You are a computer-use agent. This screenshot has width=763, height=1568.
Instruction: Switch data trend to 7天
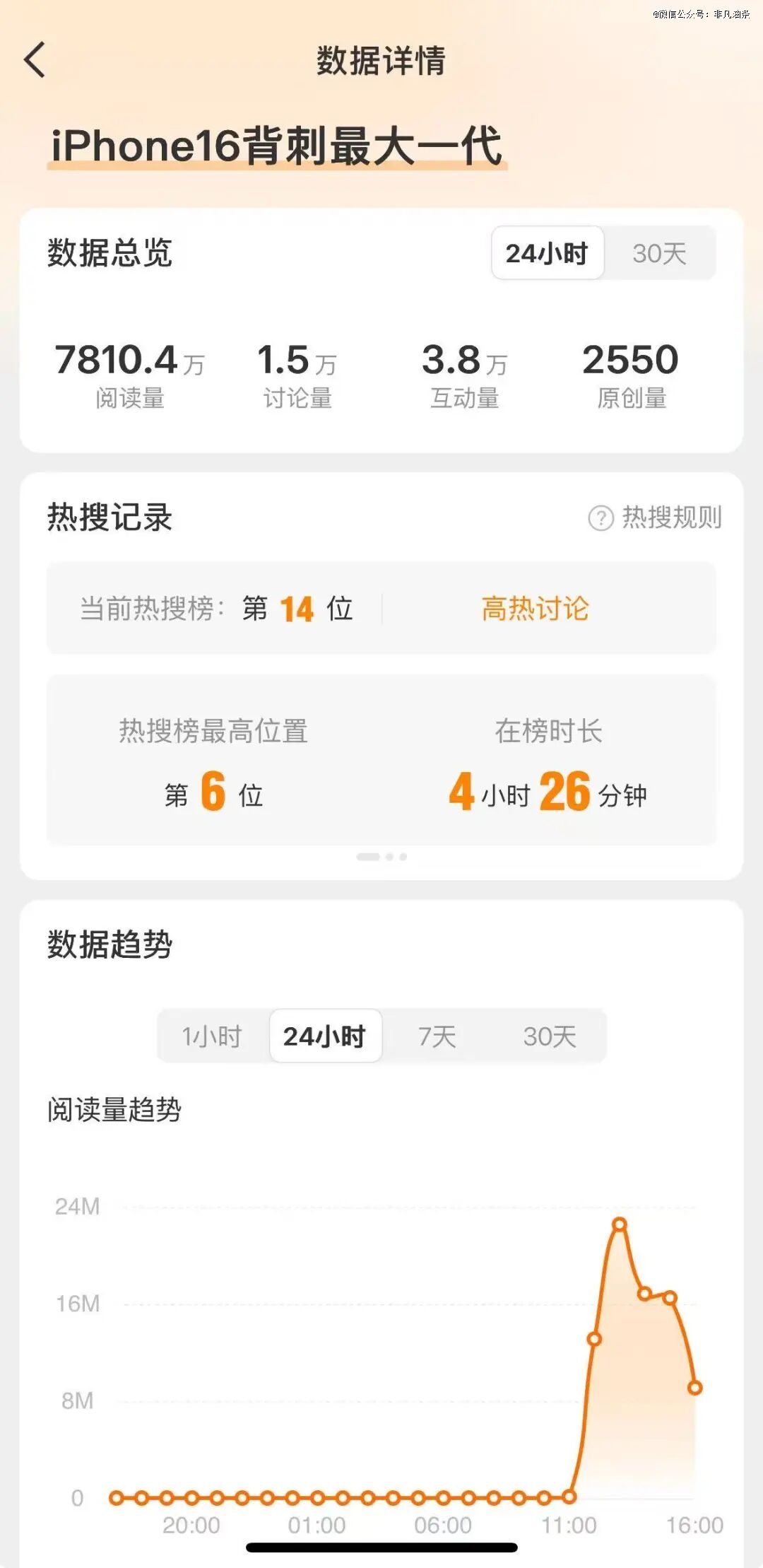(x=437, y=1036)
